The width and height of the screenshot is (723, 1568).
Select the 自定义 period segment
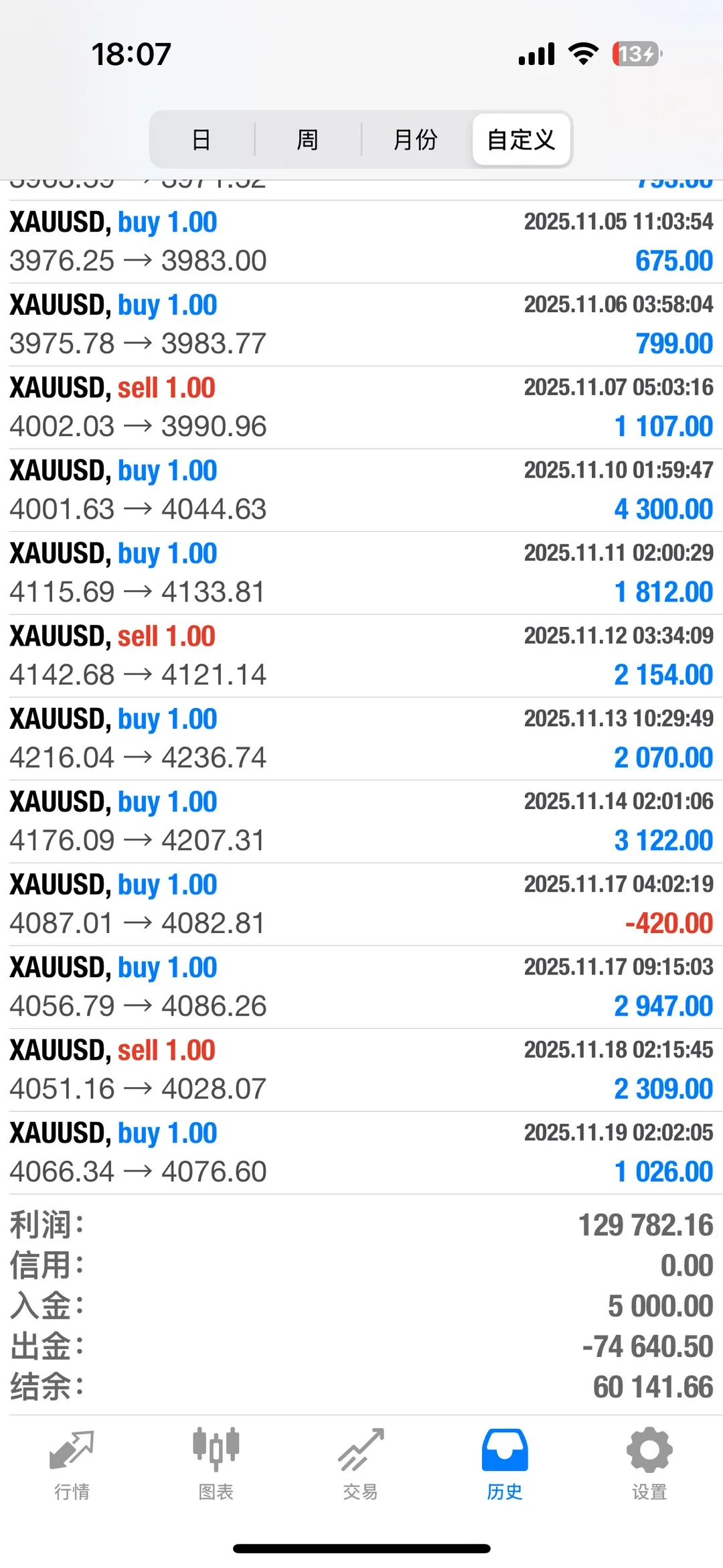(x=521, y=140)
